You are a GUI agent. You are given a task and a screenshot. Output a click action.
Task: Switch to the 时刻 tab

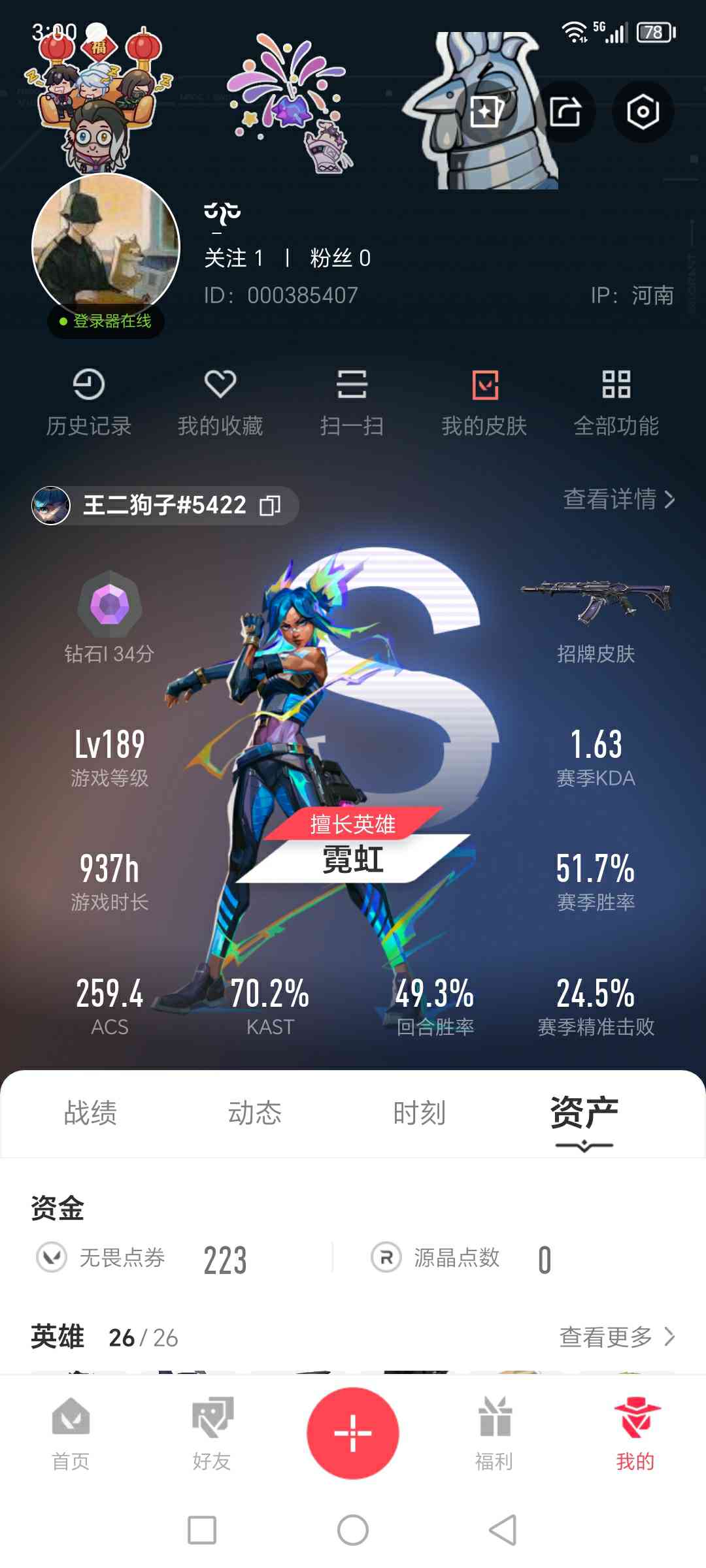(420, 1113)
